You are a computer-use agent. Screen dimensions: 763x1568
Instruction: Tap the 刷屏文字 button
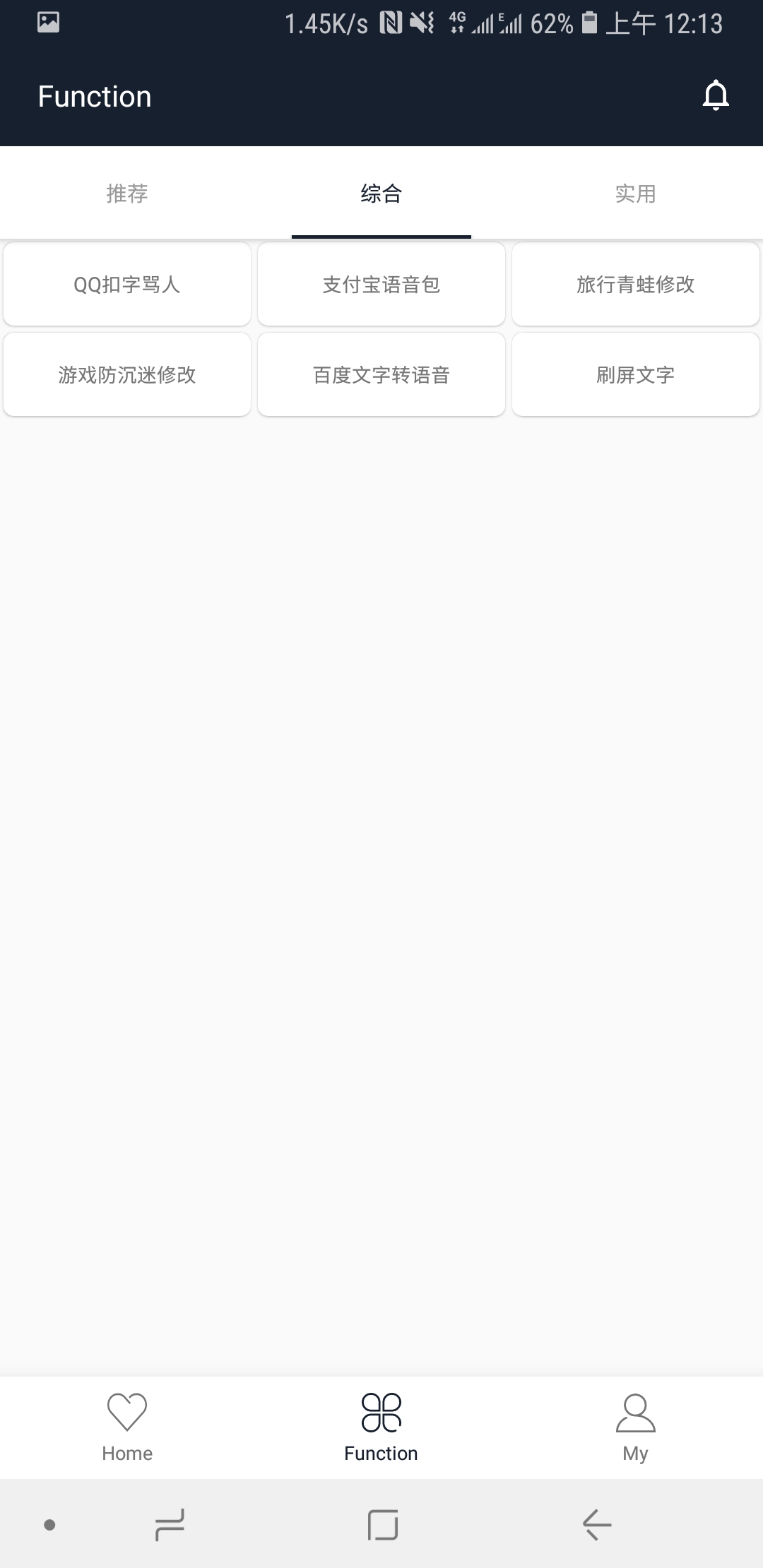click(635, 375)
